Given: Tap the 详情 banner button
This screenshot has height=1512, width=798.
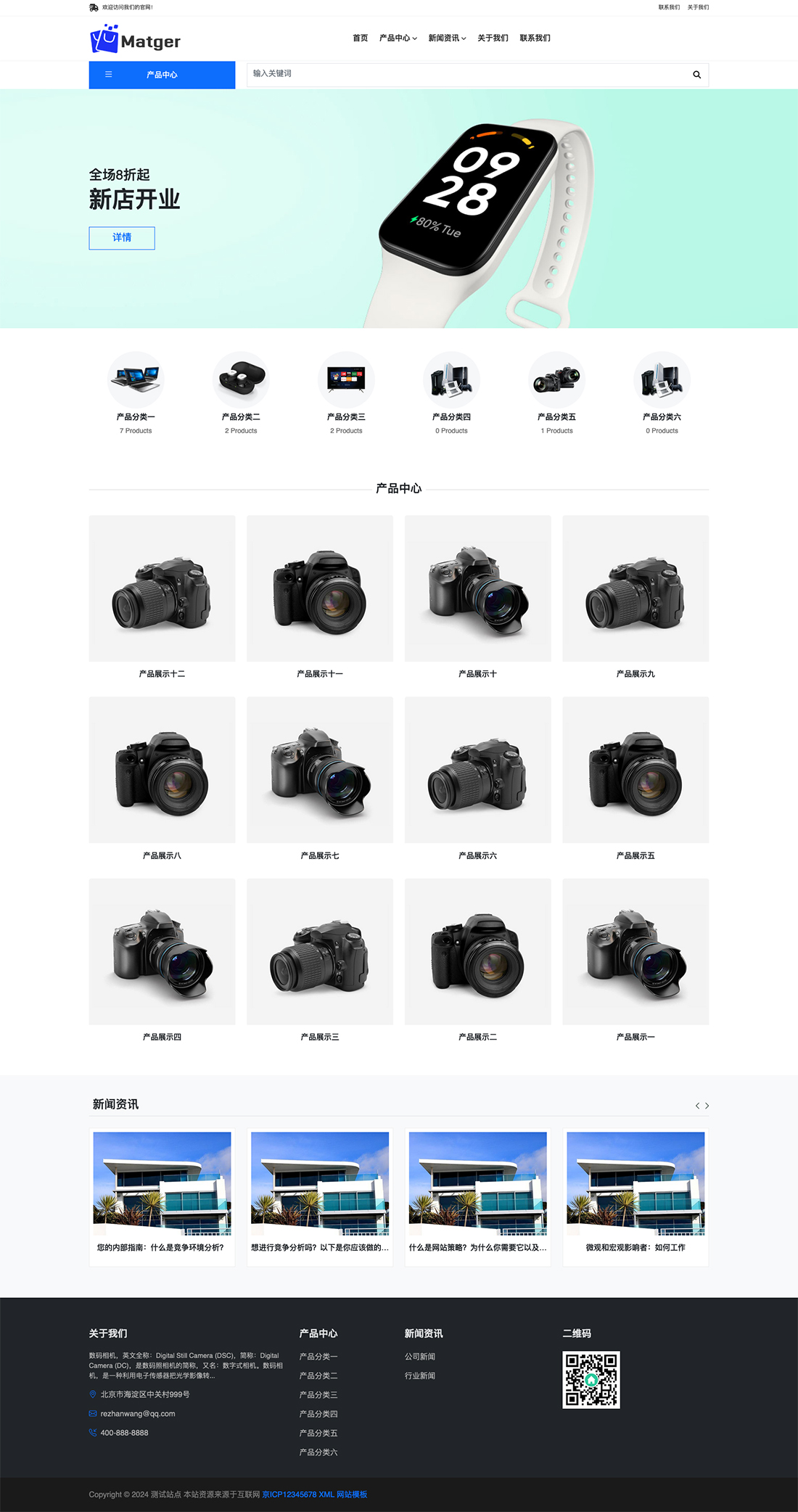Looking at the screenshot, I should tap(122, 238).
